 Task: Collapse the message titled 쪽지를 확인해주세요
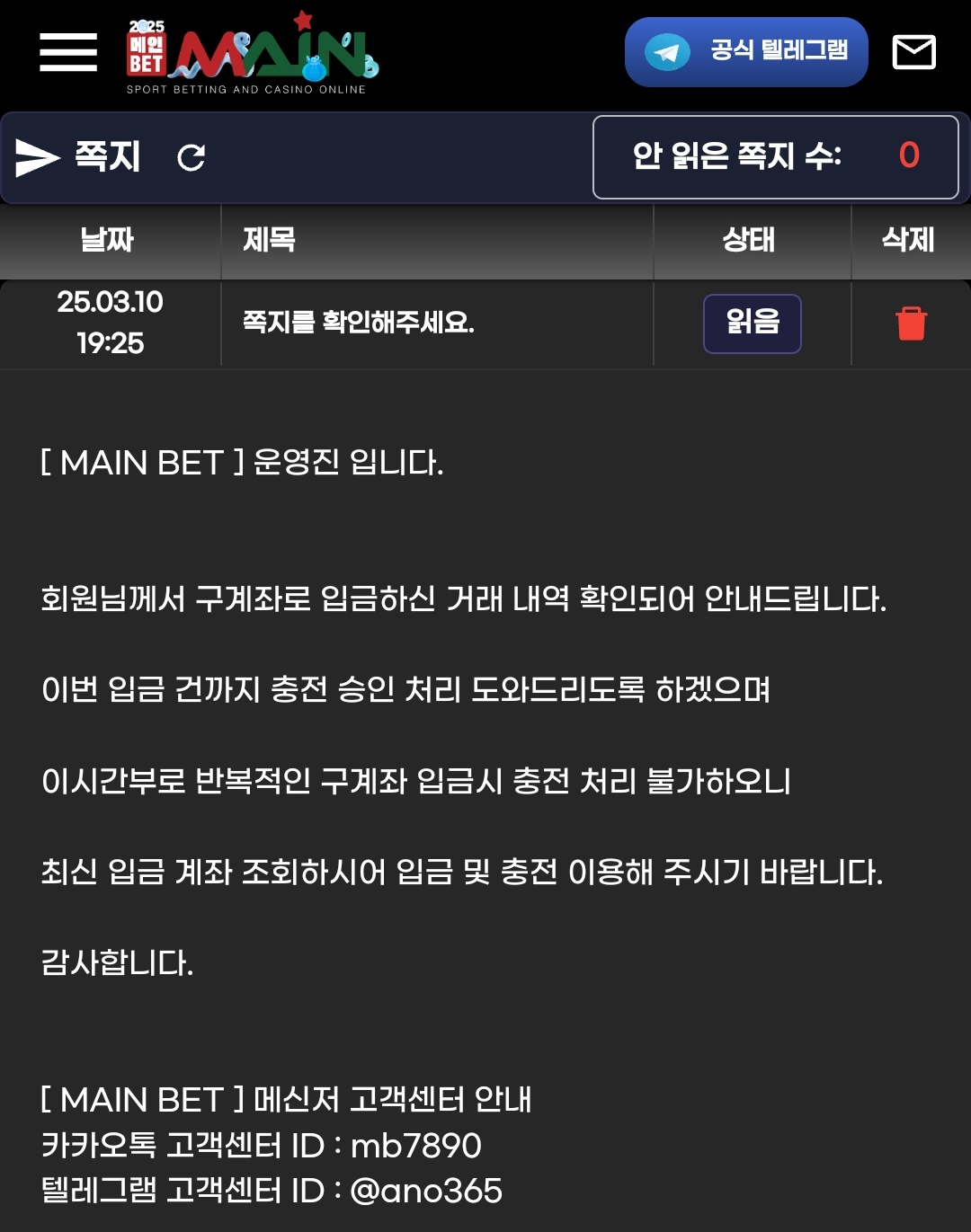(359, 323)
